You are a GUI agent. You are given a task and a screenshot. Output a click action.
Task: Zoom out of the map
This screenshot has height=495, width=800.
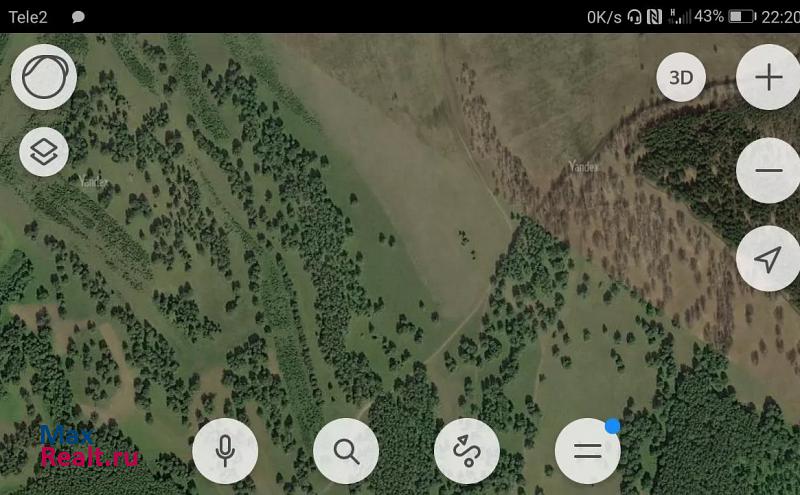[x=768, y=170]
